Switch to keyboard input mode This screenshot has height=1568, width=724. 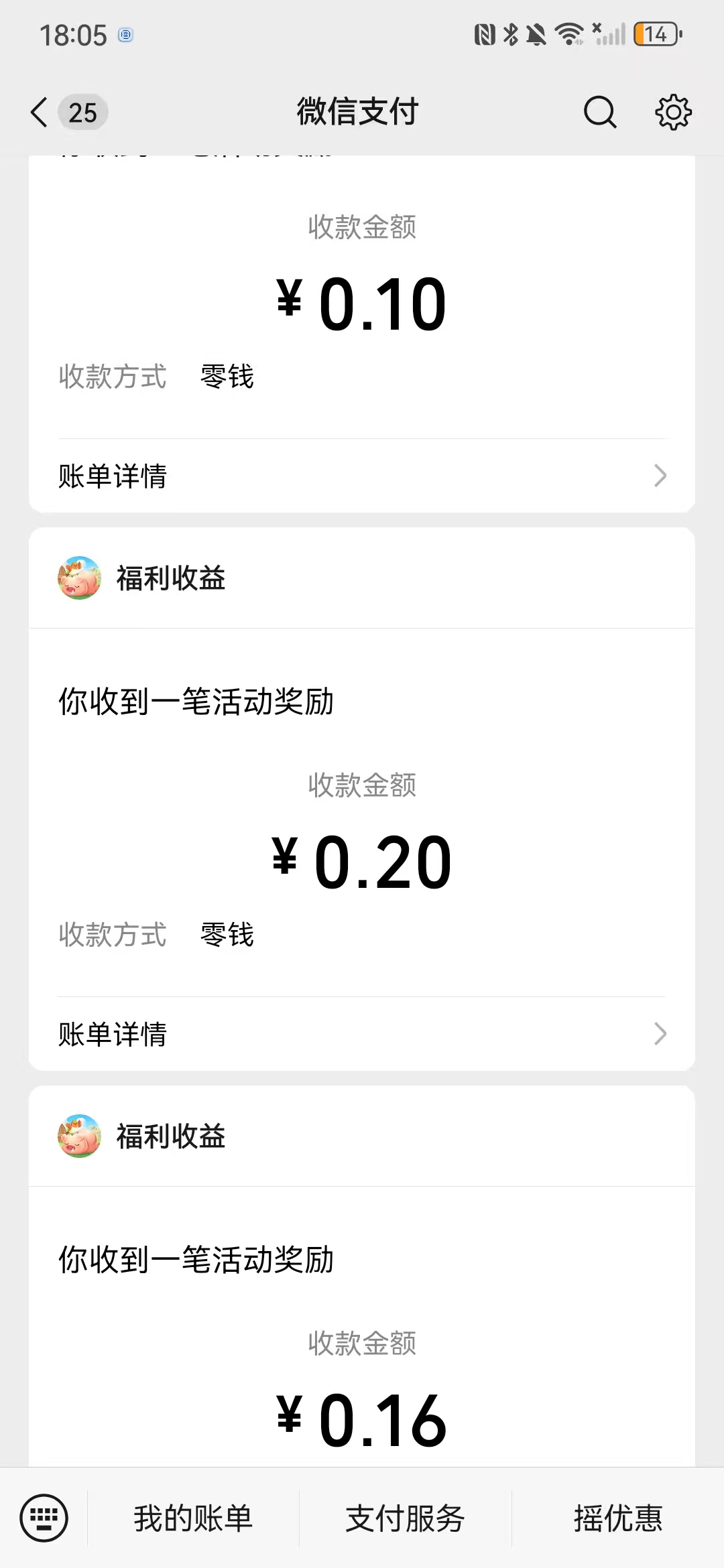tap(44, 1518)
